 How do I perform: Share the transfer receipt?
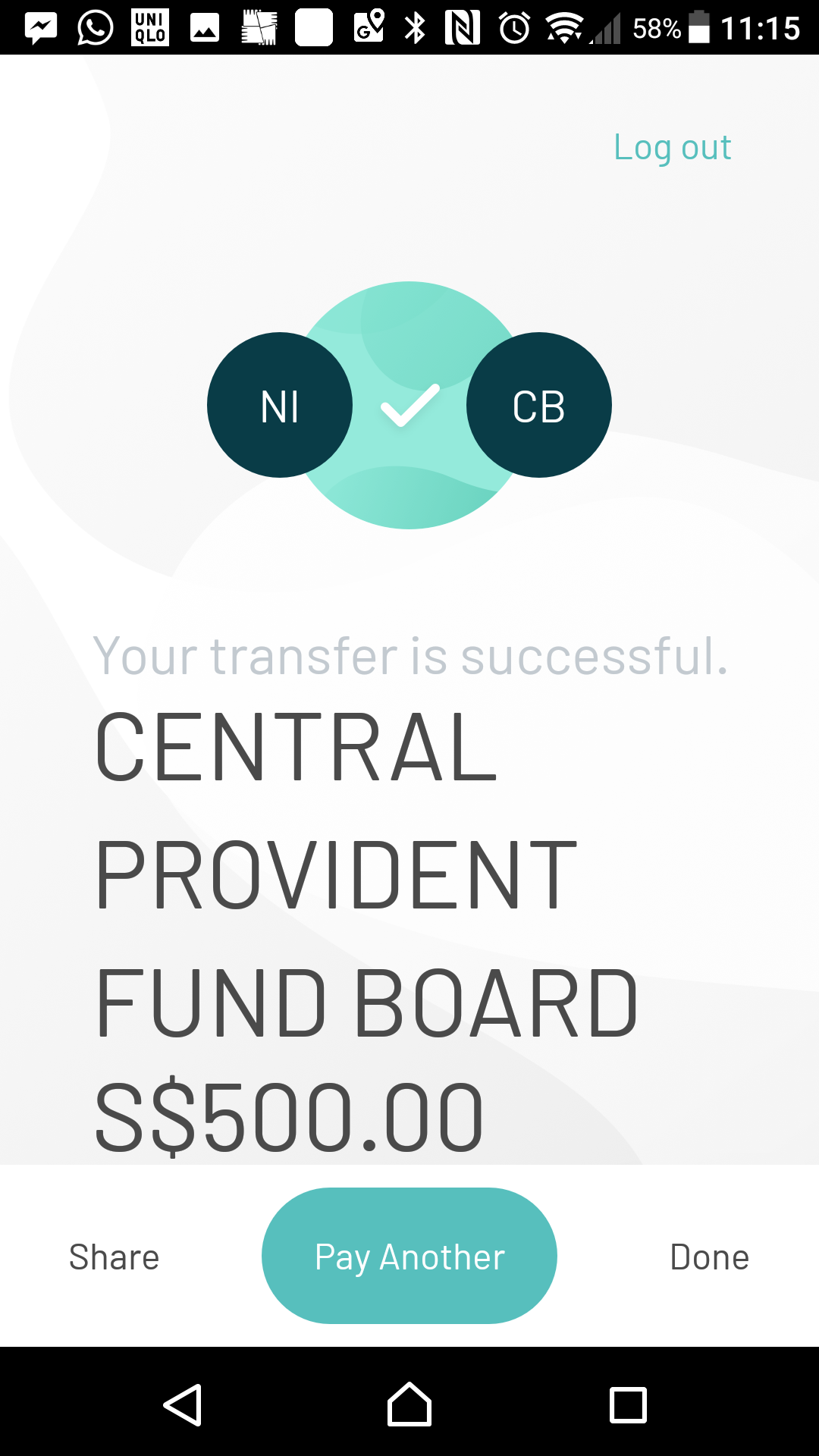(114, 1257)
